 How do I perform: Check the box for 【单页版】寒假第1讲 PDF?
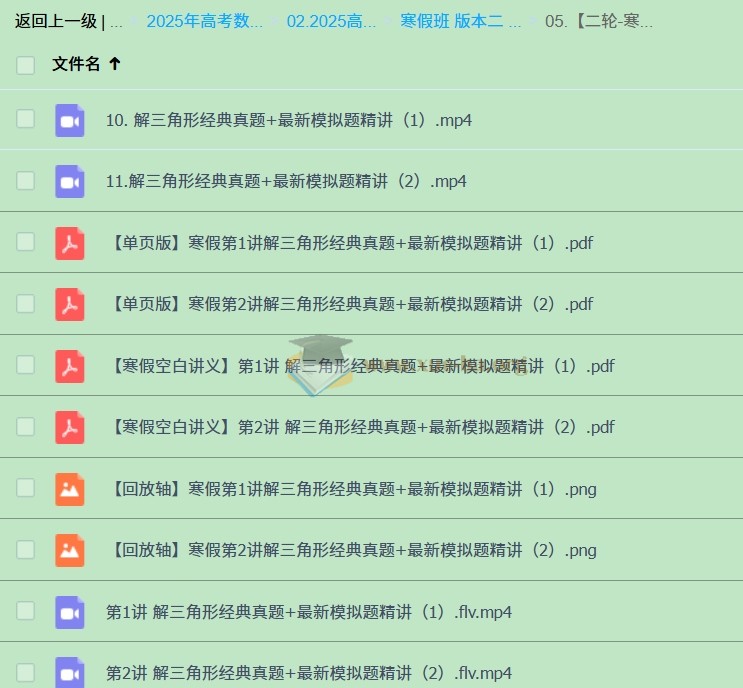tap(25, 242)
